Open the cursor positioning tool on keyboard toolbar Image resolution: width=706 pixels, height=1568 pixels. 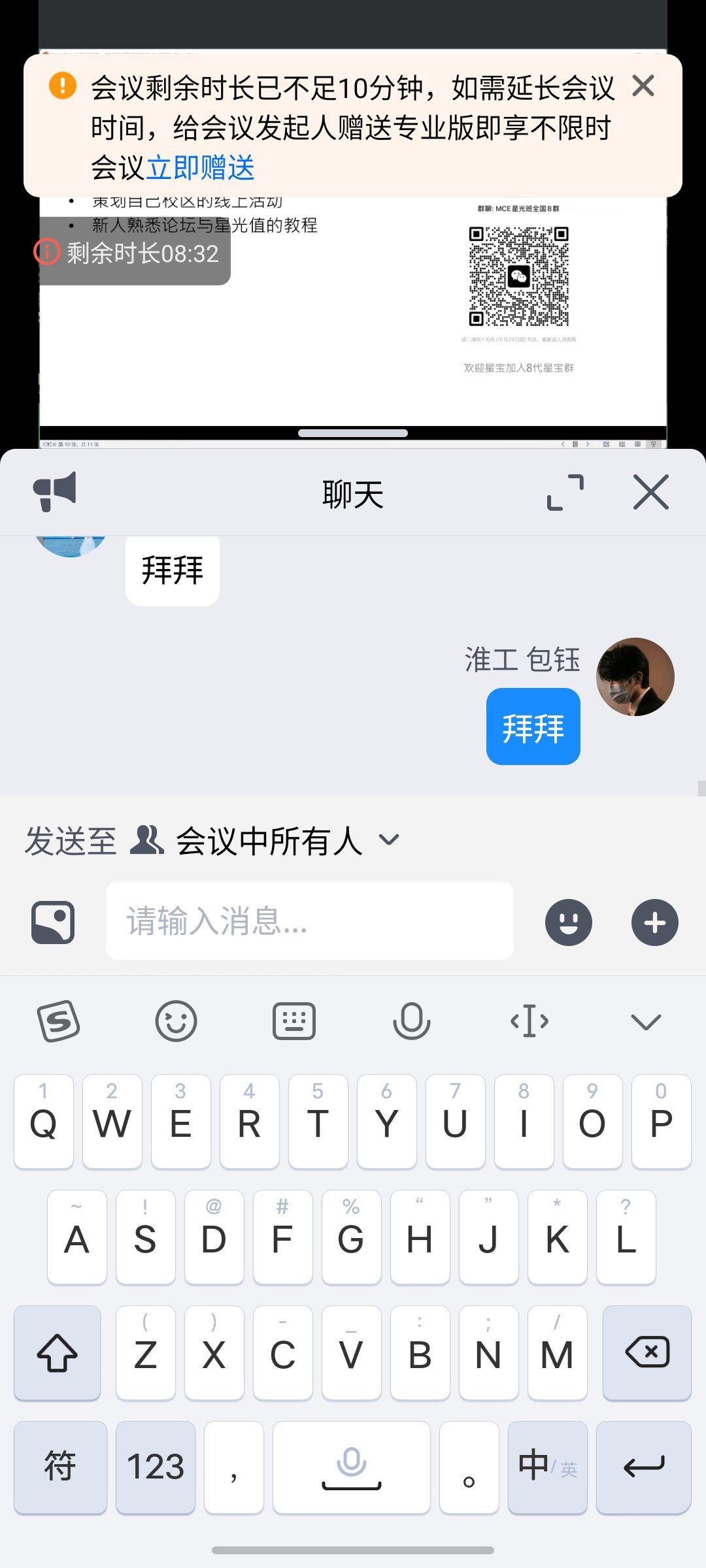click(529, 1022)
